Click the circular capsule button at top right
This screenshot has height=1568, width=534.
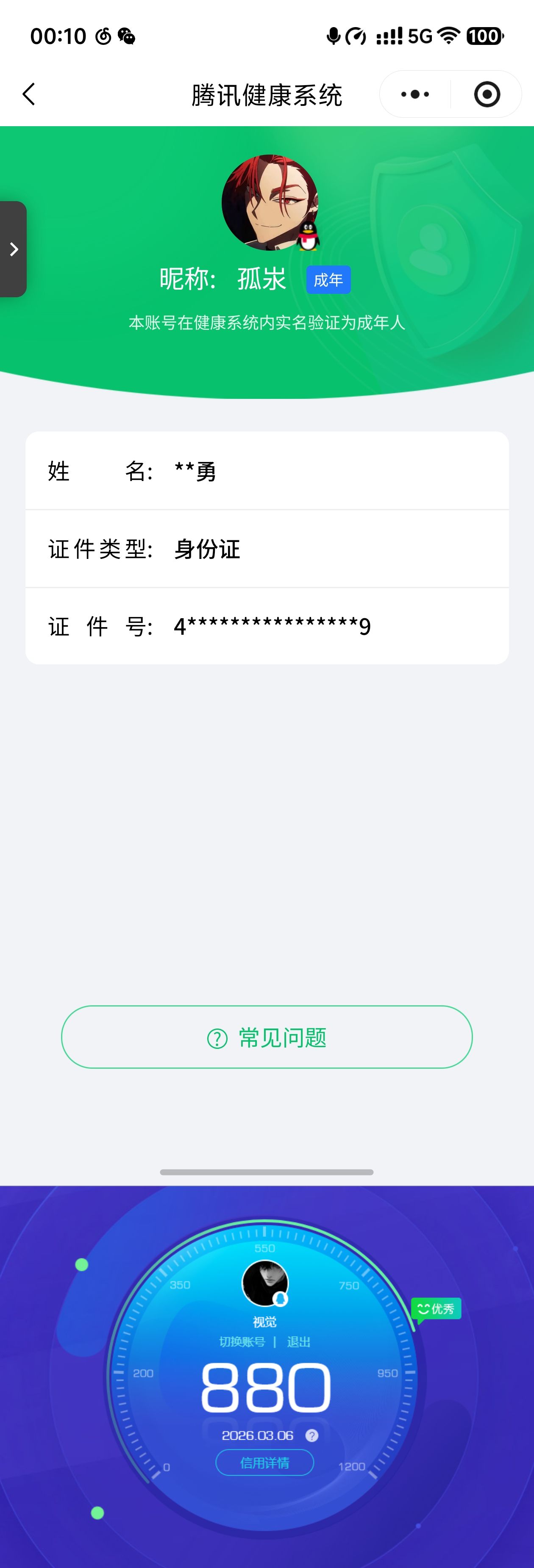[485, 94]
